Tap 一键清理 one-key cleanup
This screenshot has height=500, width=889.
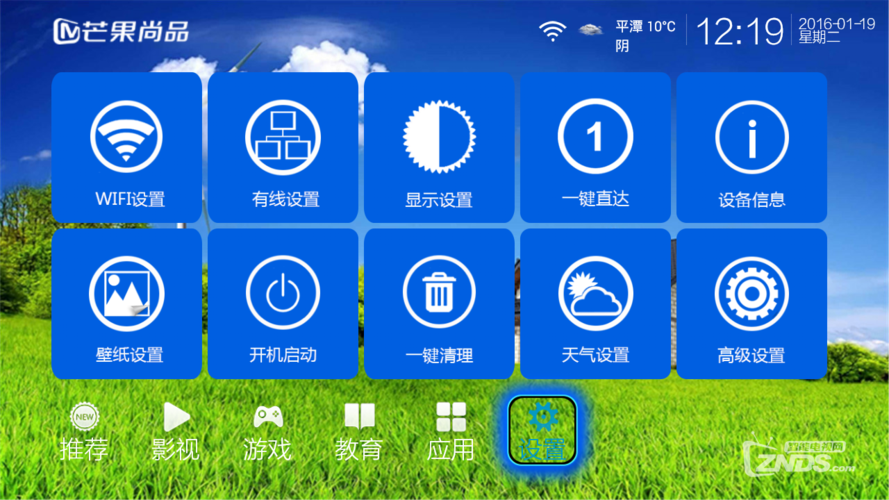pyautogui.click(x=439, y=303)
